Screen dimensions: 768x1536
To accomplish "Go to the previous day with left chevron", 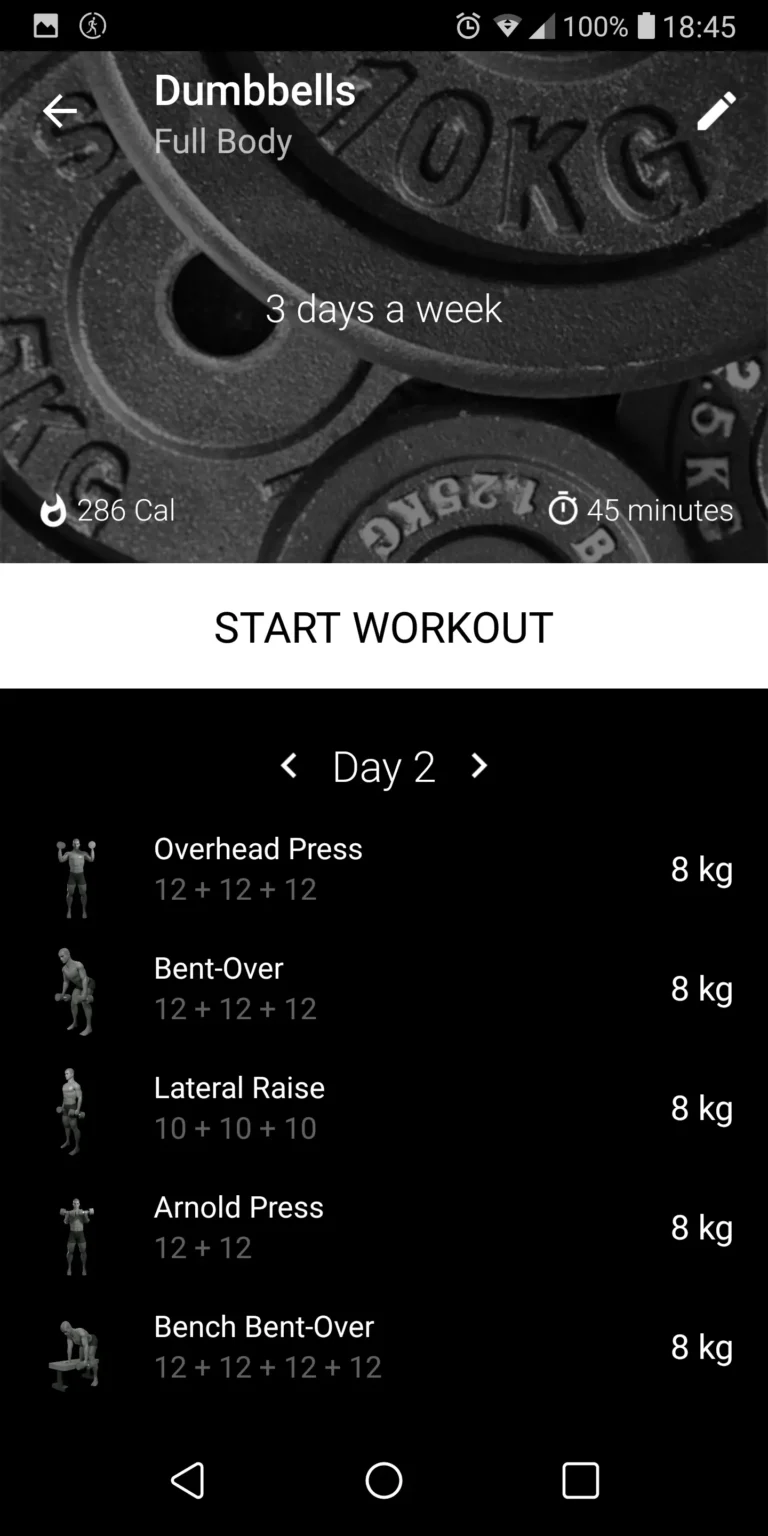I will 289,767.
